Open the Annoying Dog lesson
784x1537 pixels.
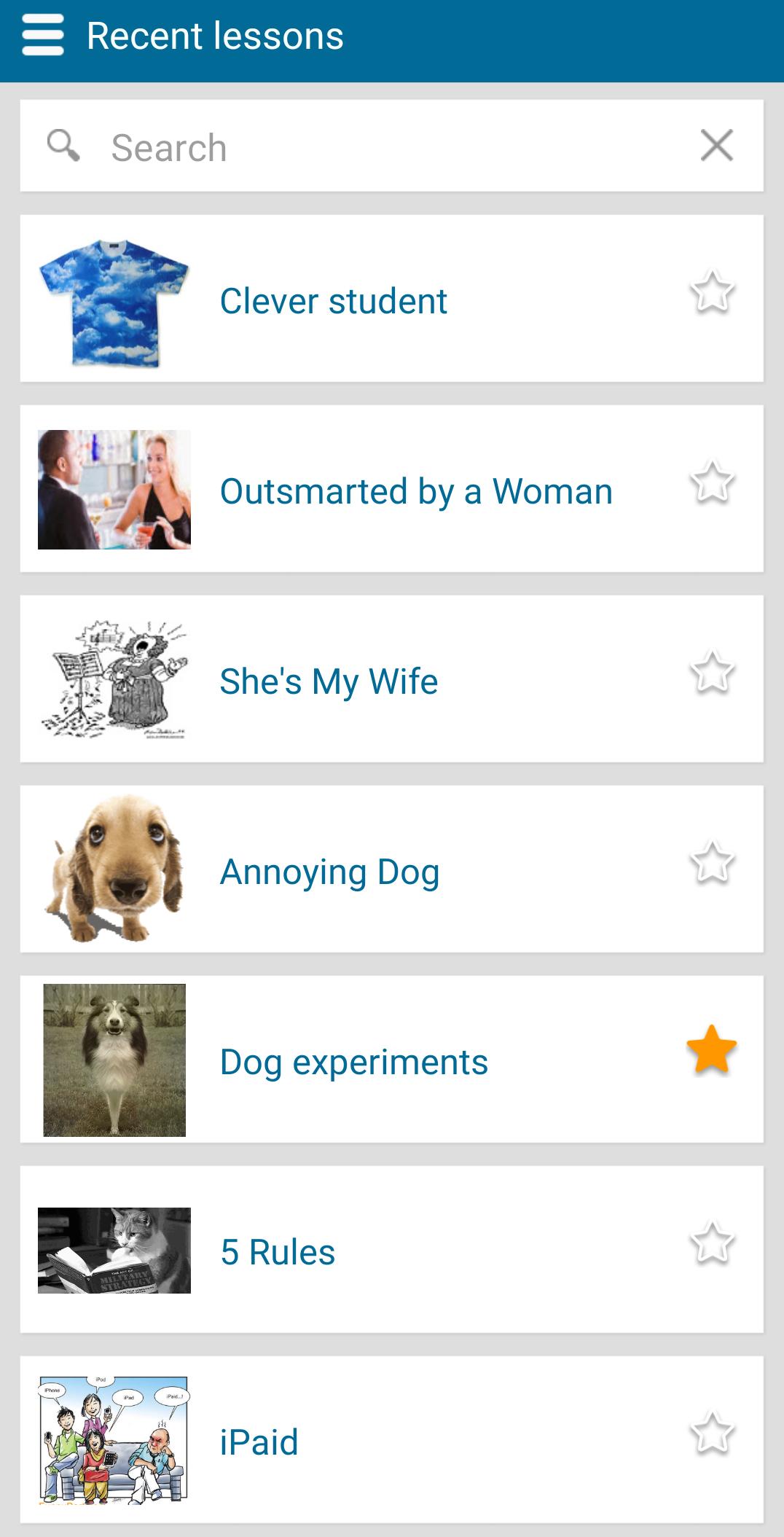coord(329,872)
